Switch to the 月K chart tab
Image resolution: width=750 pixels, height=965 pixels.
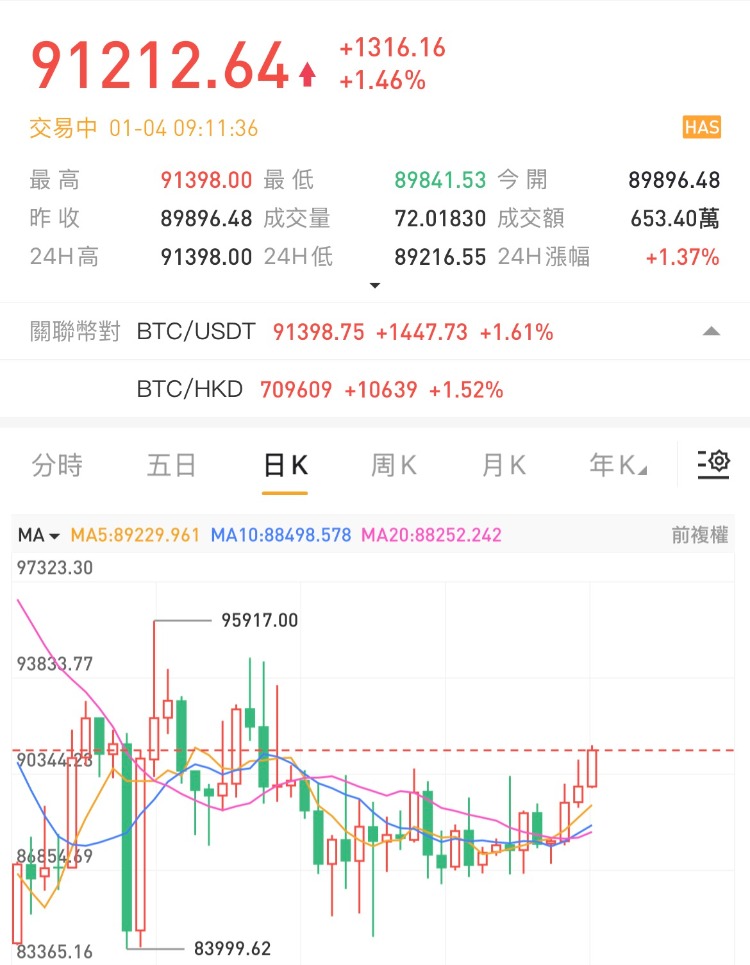[503, 465]
